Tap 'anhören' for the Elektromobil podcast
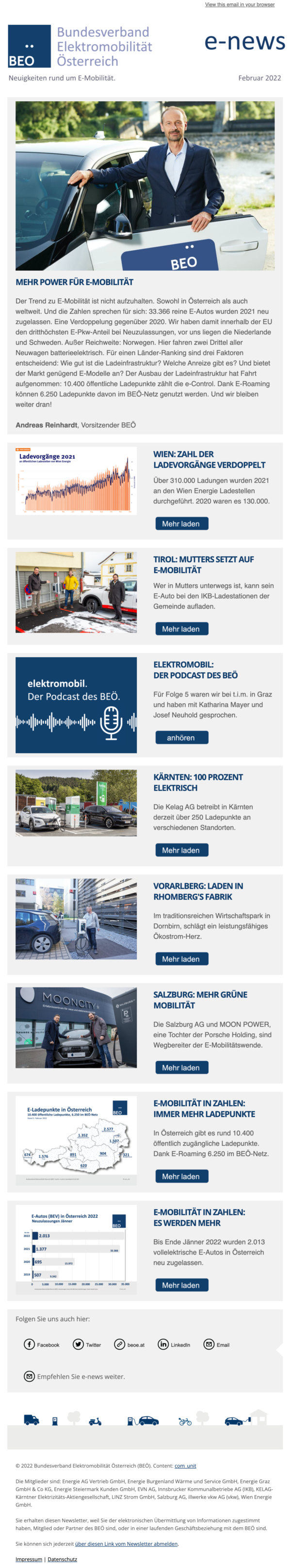Image resolution: width=291 pixels, height=1568 pixels. click(181, 738)
